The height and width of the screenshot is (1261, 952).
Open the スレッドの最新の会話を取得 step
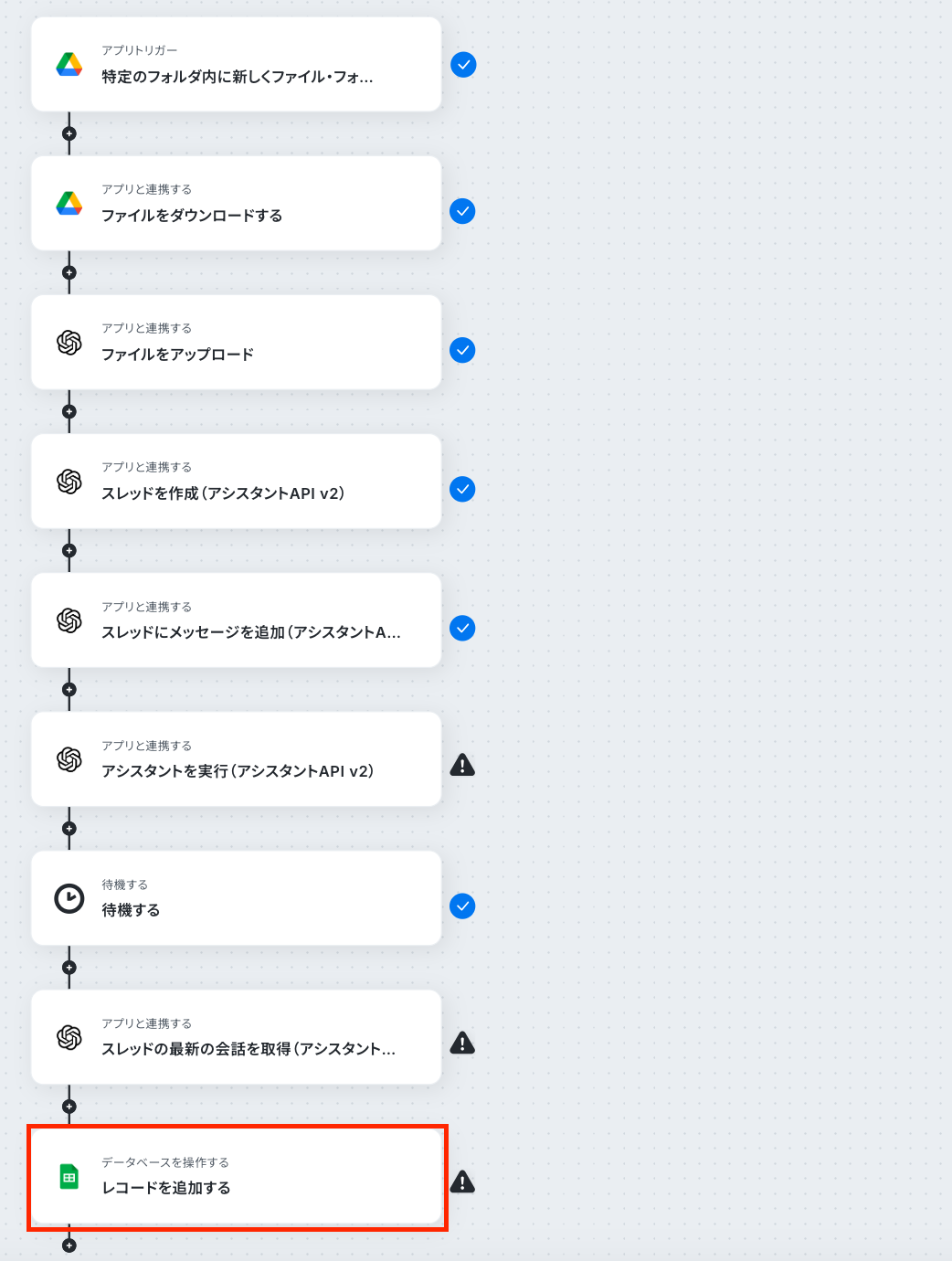tap(236, 1037)
